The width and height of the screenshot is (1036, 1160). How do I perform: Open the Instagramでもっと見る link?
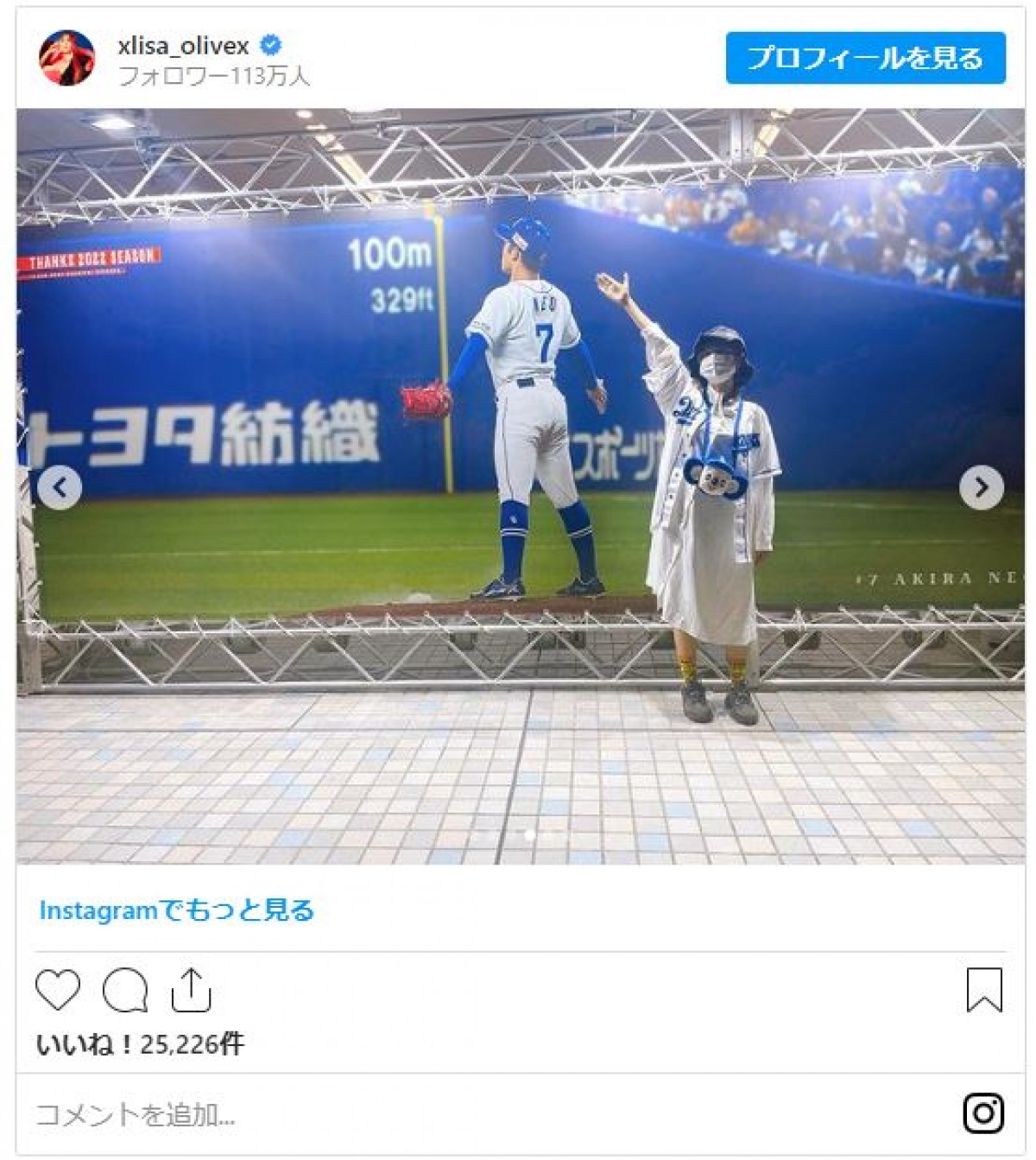(x=176, y=910)
